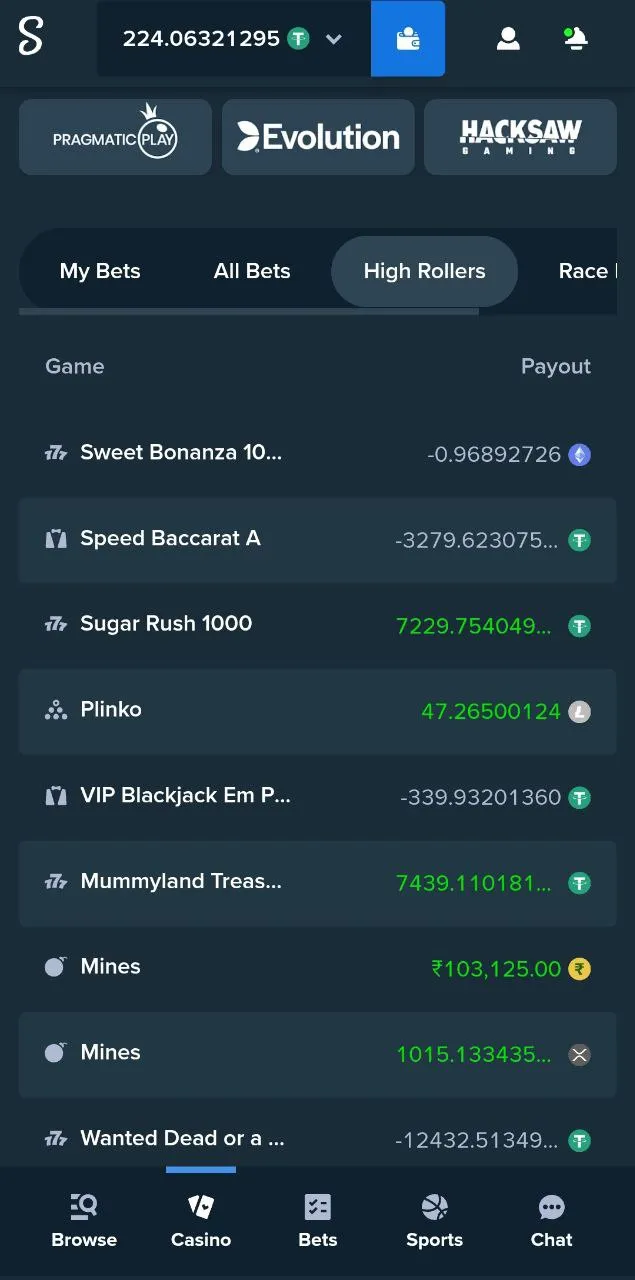Open Pragmatic Play provider
This screenshot has height=1280, width=635.
click(115, 137)
